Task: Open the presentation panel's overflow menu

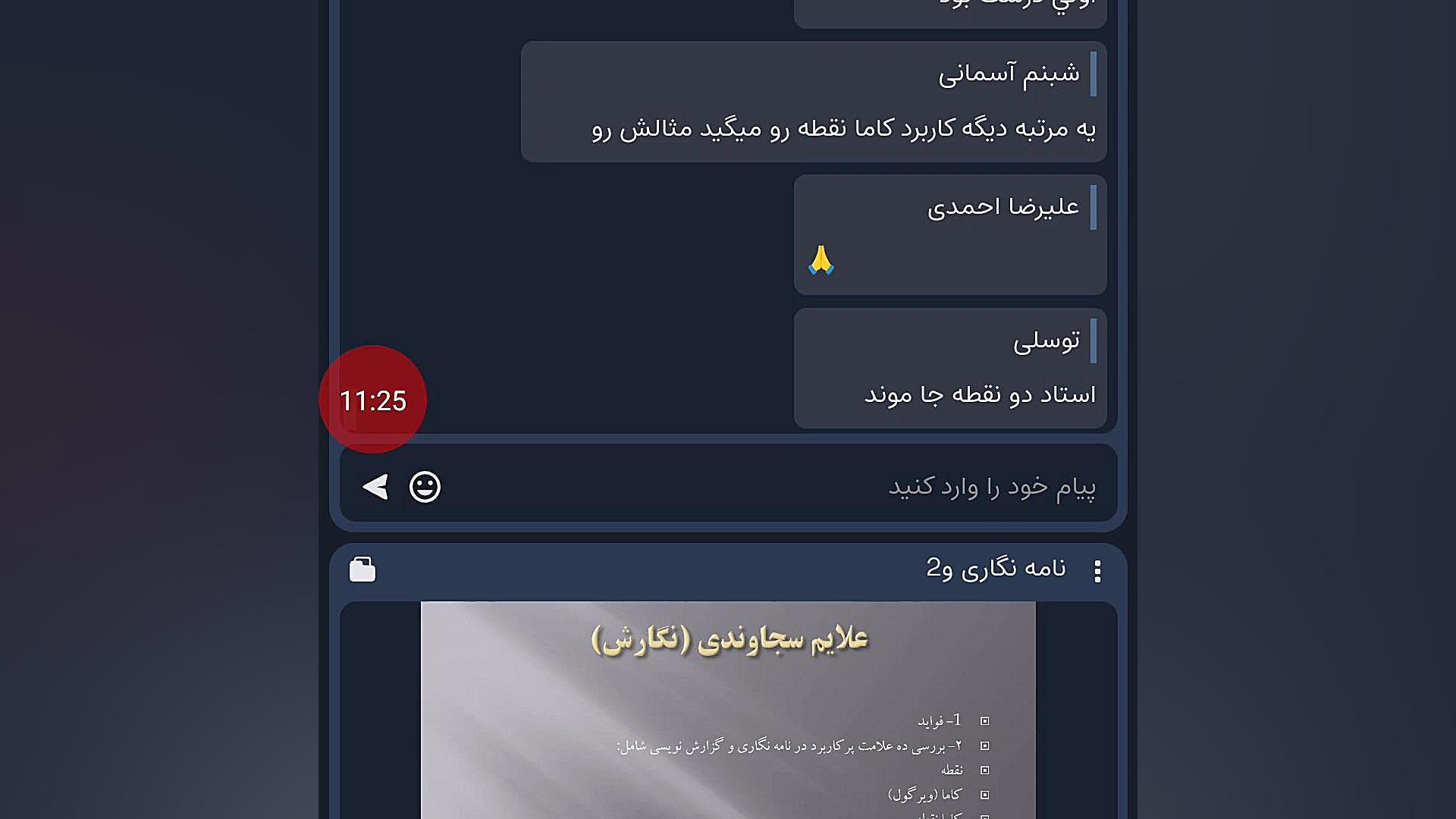Action: pos(1097,570)
